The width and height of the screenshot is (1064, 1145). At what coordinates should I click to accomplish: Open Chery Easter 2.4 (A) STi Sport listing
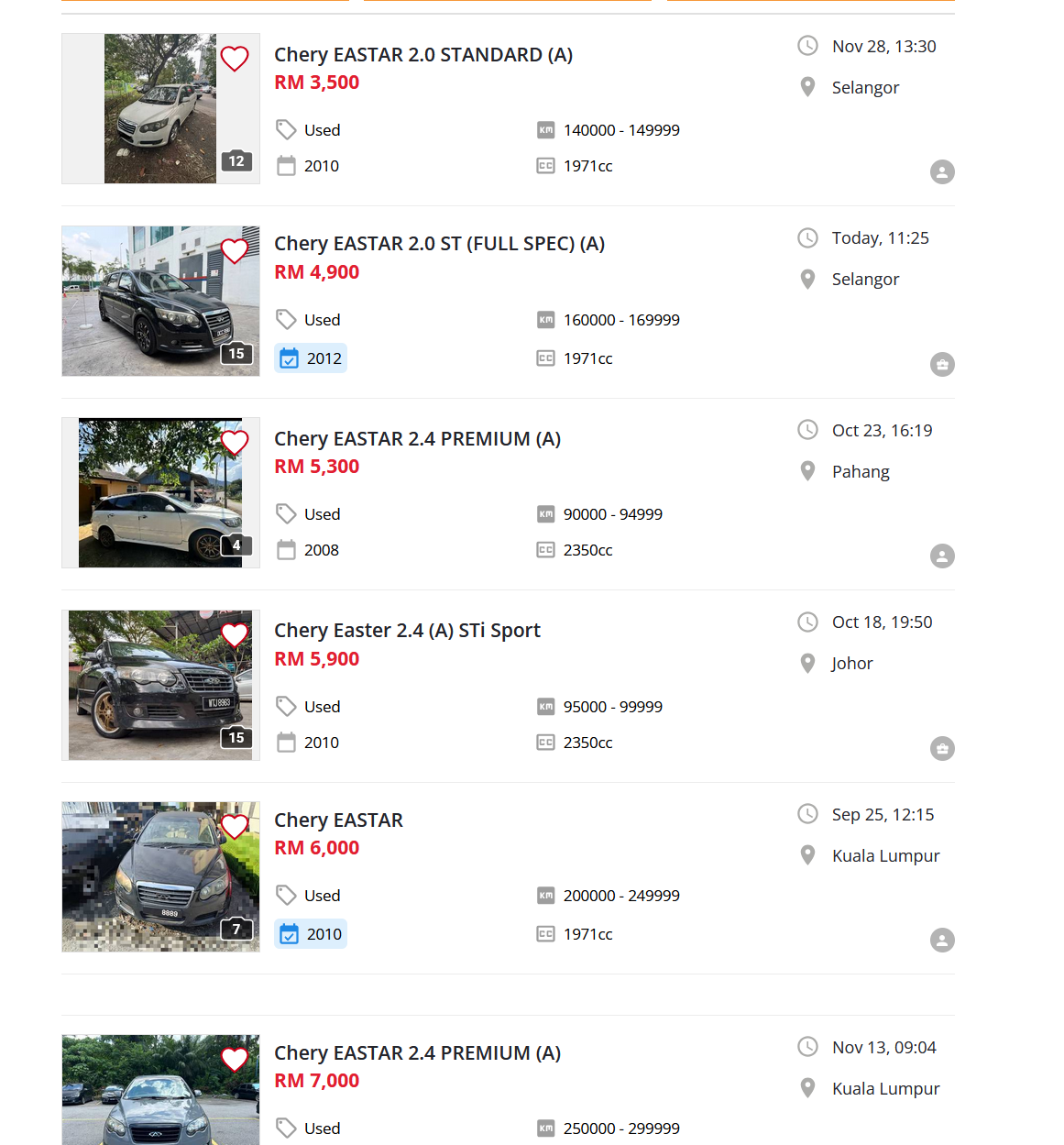click(407, 631)
